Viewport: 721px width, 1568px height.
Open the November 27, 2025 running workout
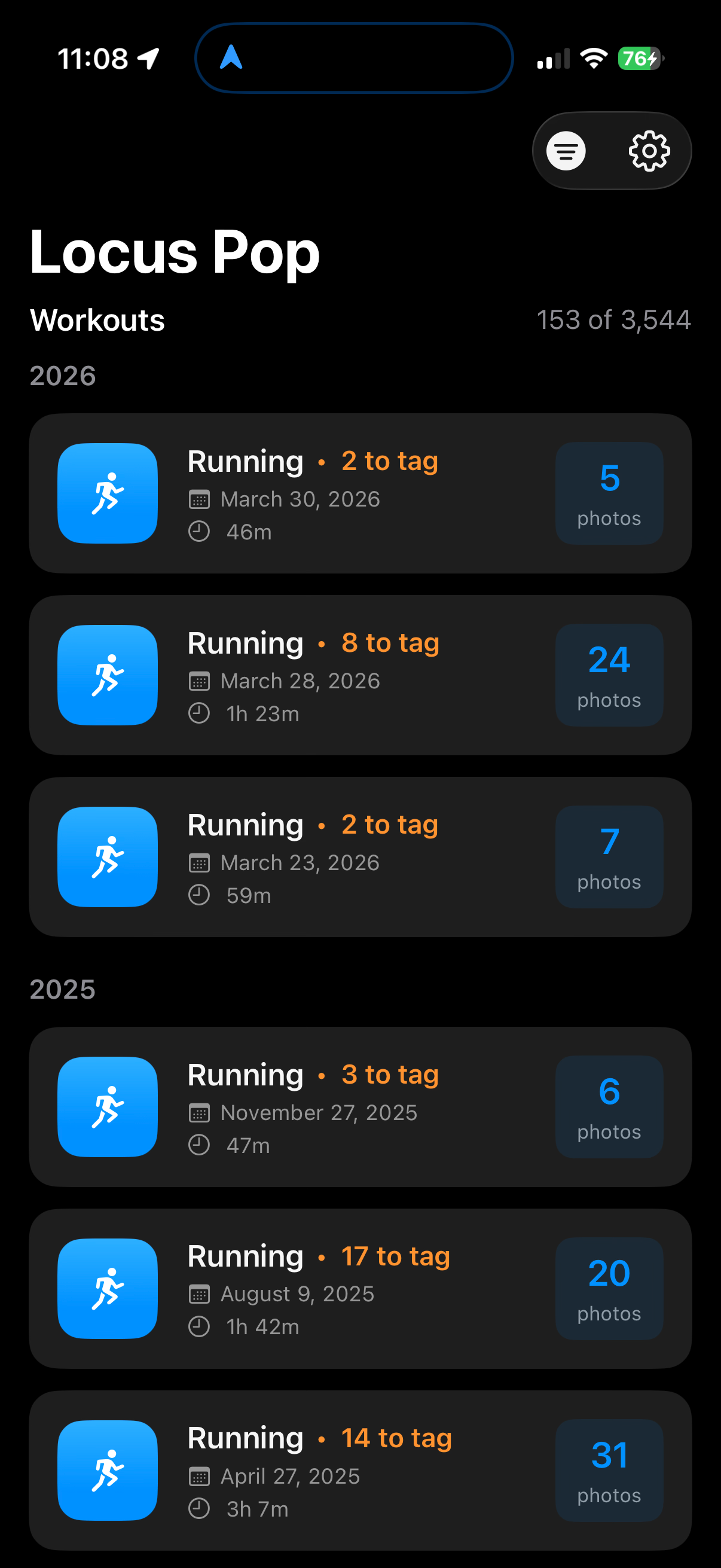click(x=360, y=1106)
